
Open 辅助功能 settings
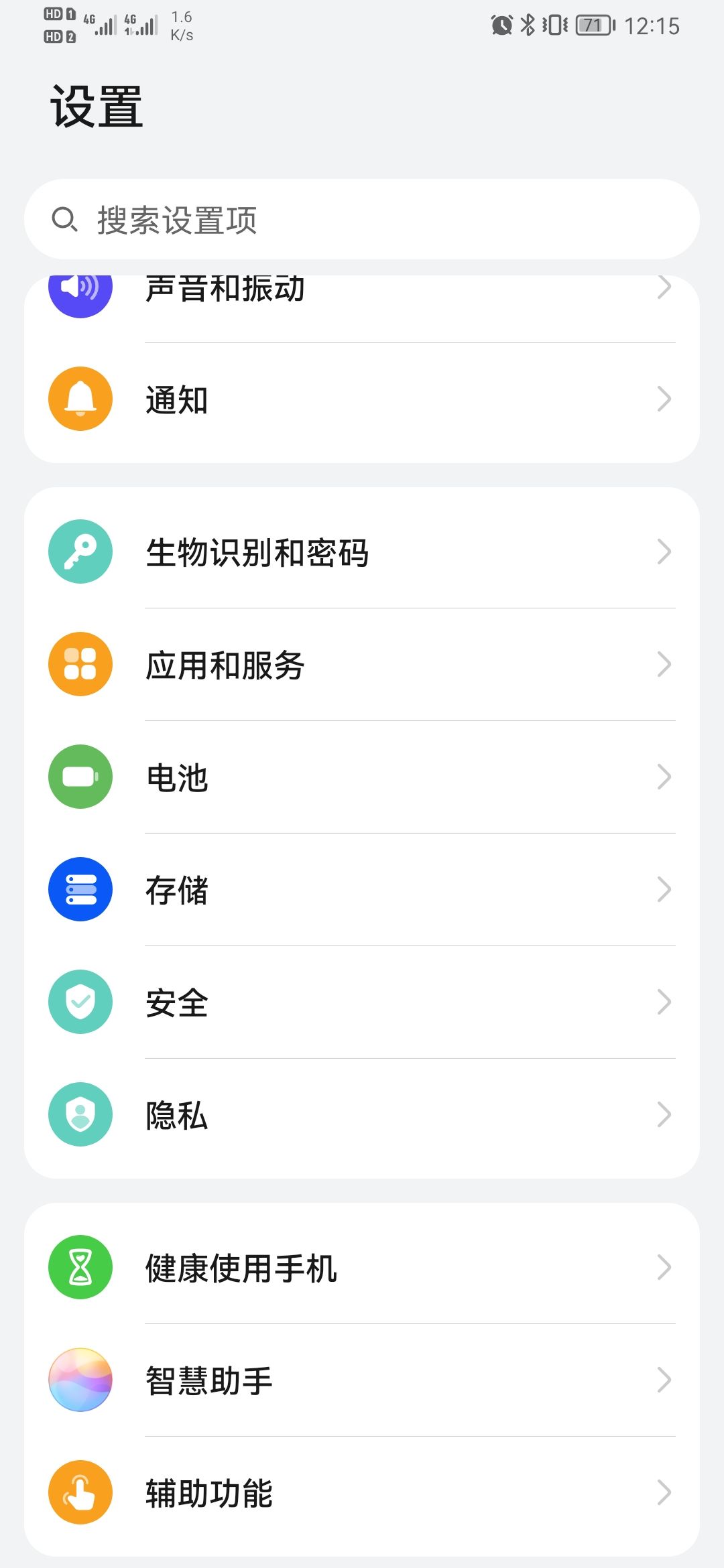(362, 1493)
